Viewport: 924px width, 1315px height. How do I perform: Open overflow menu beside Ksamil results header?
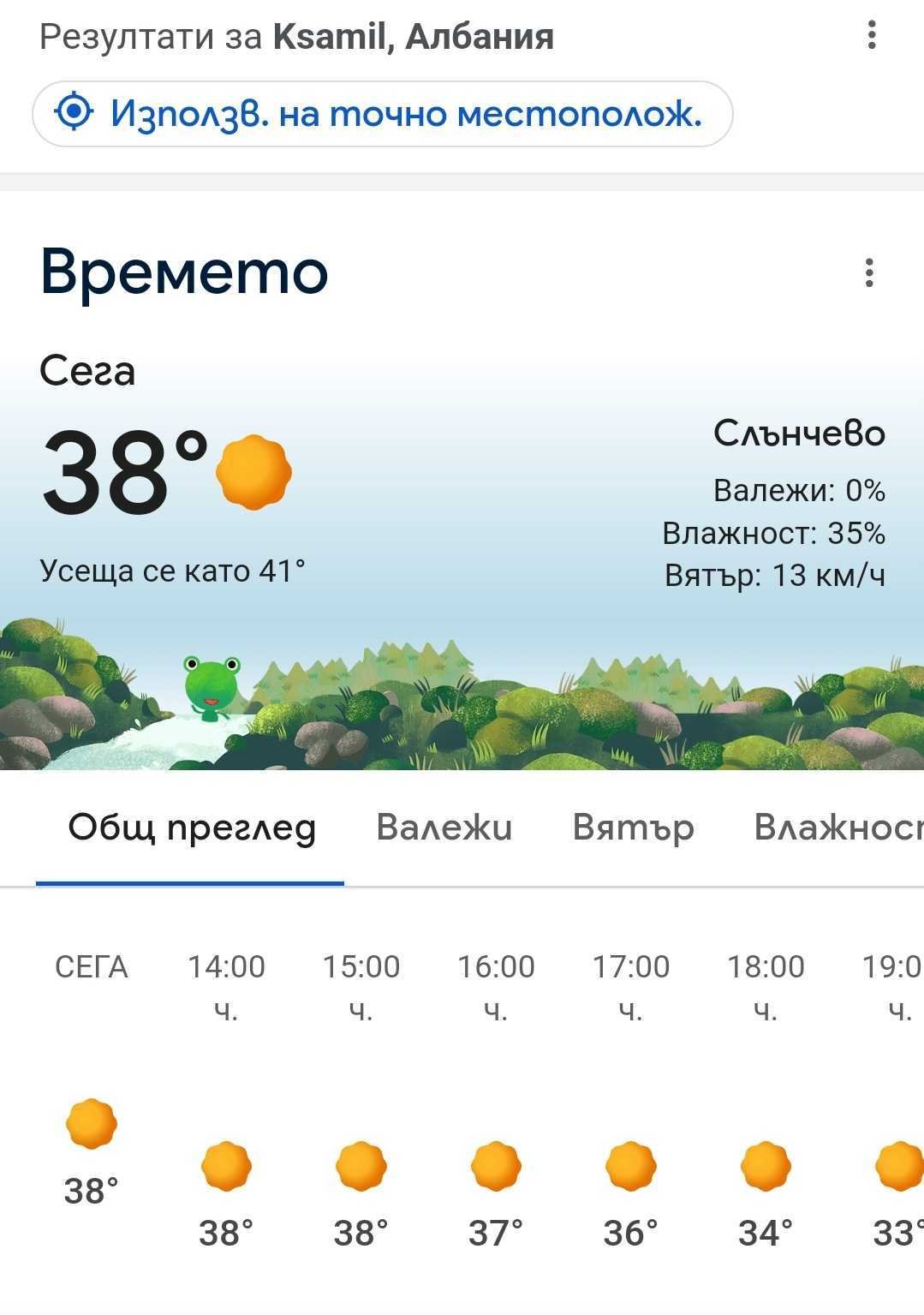coord(871,36)
